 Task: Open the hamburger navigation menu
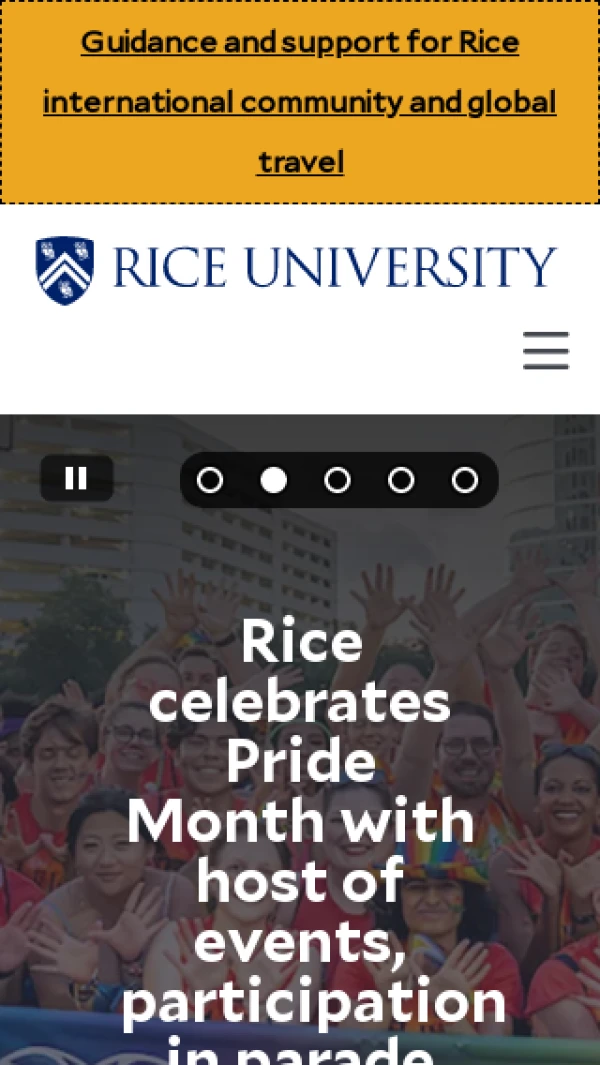tap(546, 351)
